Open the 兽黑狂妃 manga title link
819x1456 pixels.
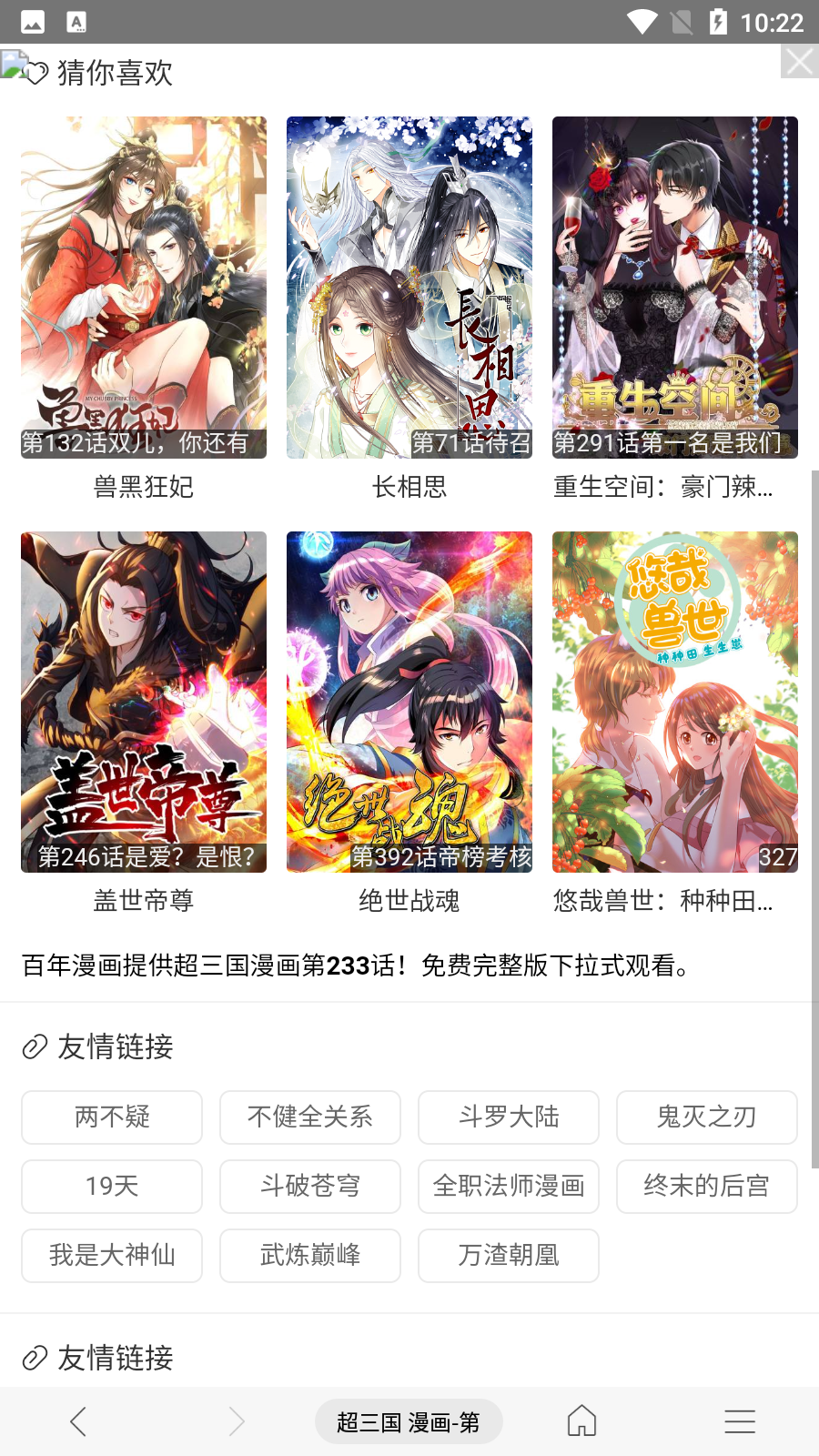143,488
